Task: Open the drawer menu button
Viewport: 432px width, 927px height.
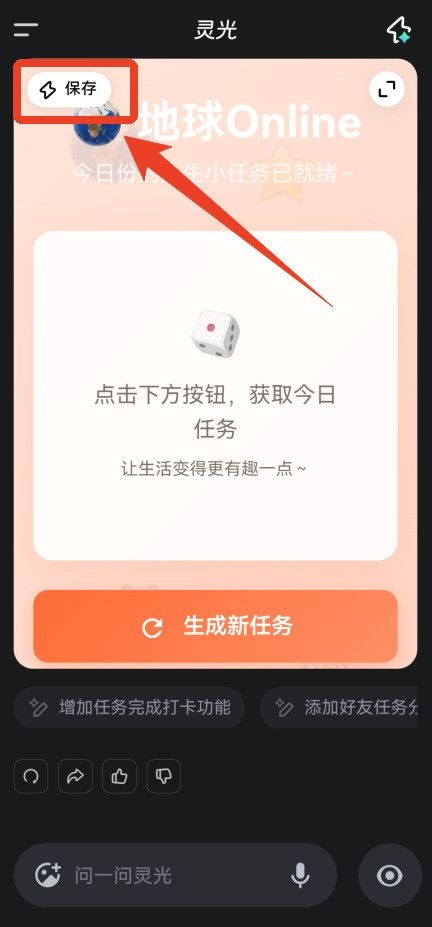Action: (x=25, y=30)
